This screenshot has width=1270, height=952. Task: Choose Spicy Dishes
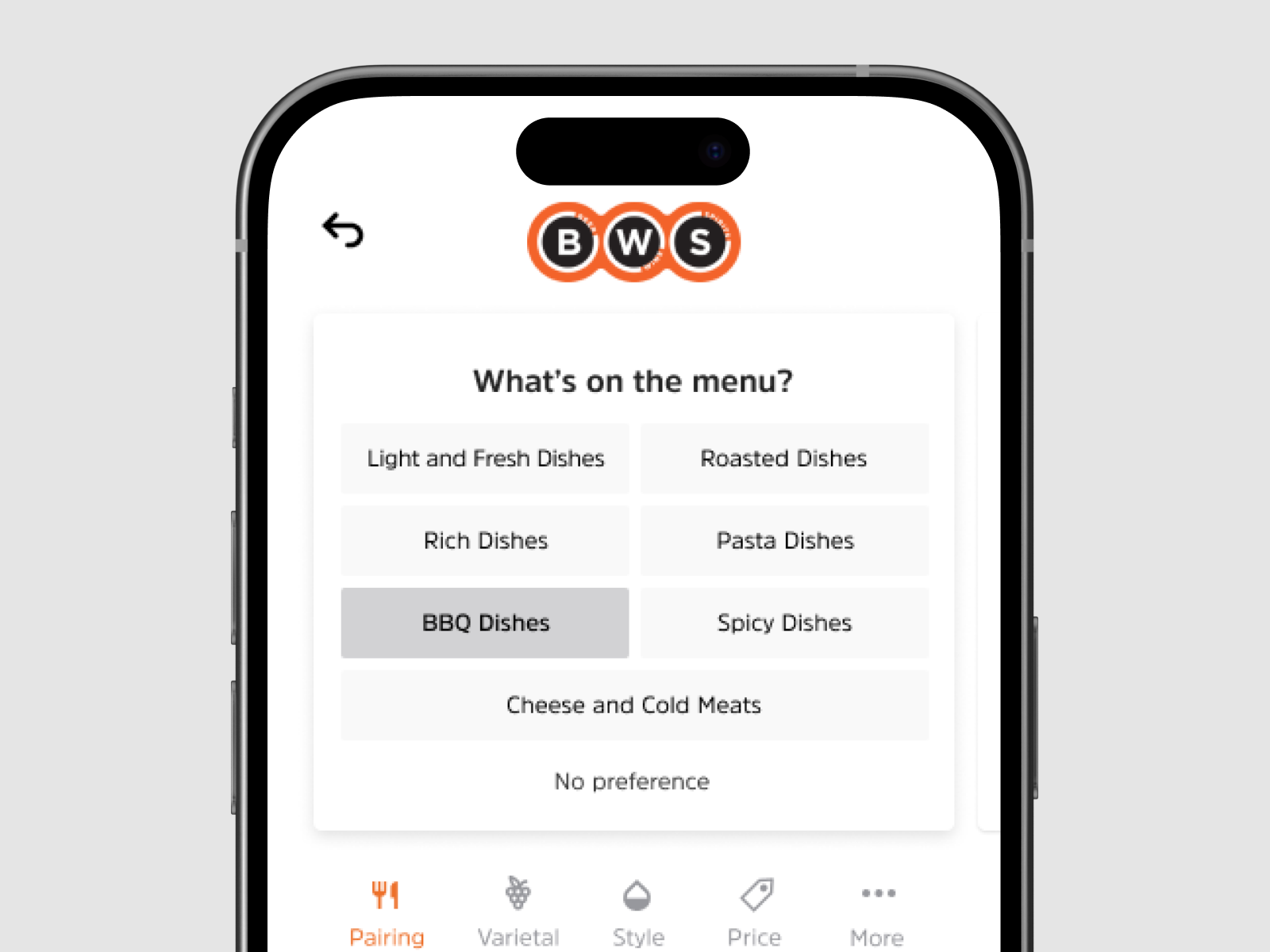tap(784, 623)
